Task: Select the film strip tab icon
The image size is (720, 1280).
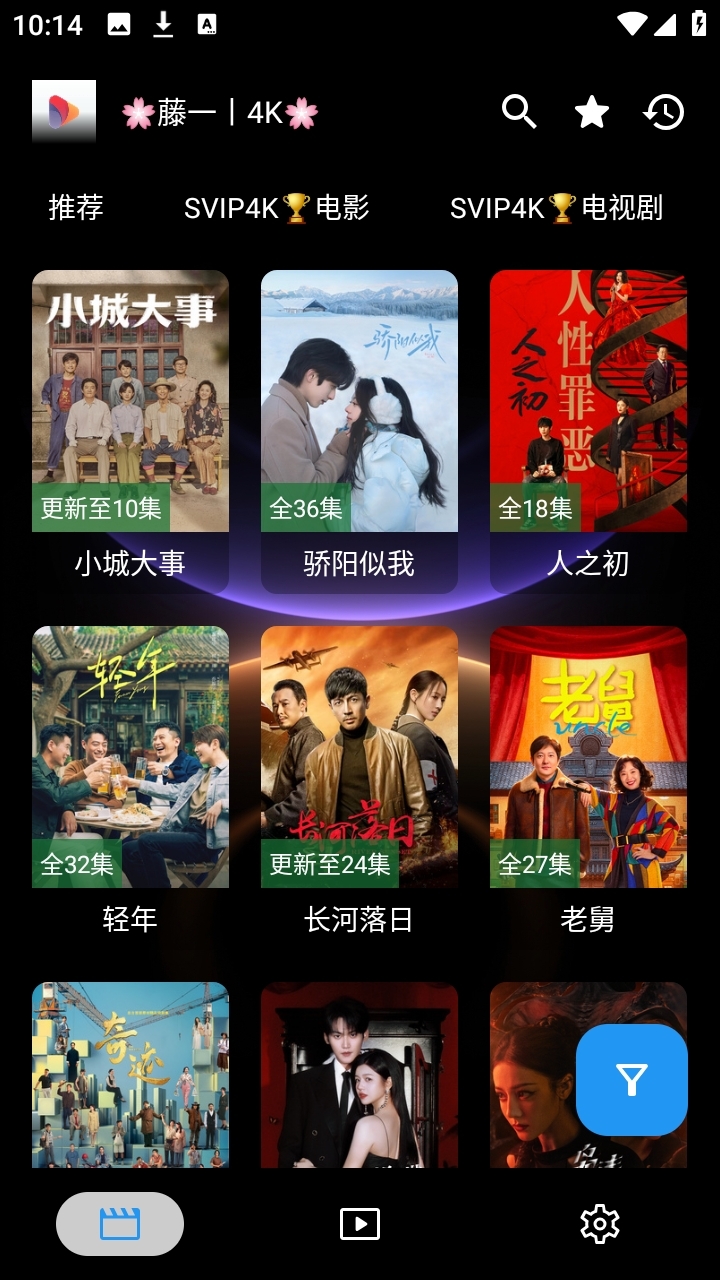Action: (x=120, y=1223)
